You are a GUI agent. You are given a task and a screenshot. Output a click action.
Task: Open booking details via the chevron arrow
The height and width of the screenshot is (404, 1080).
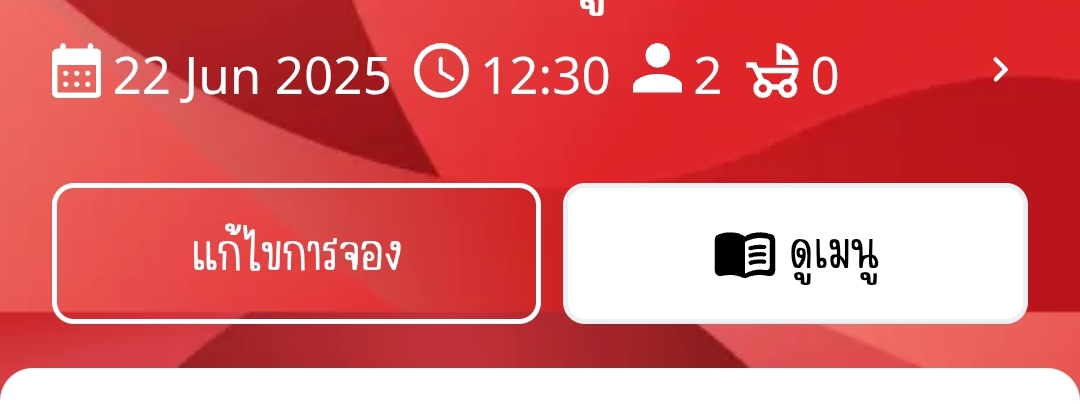1000,70
